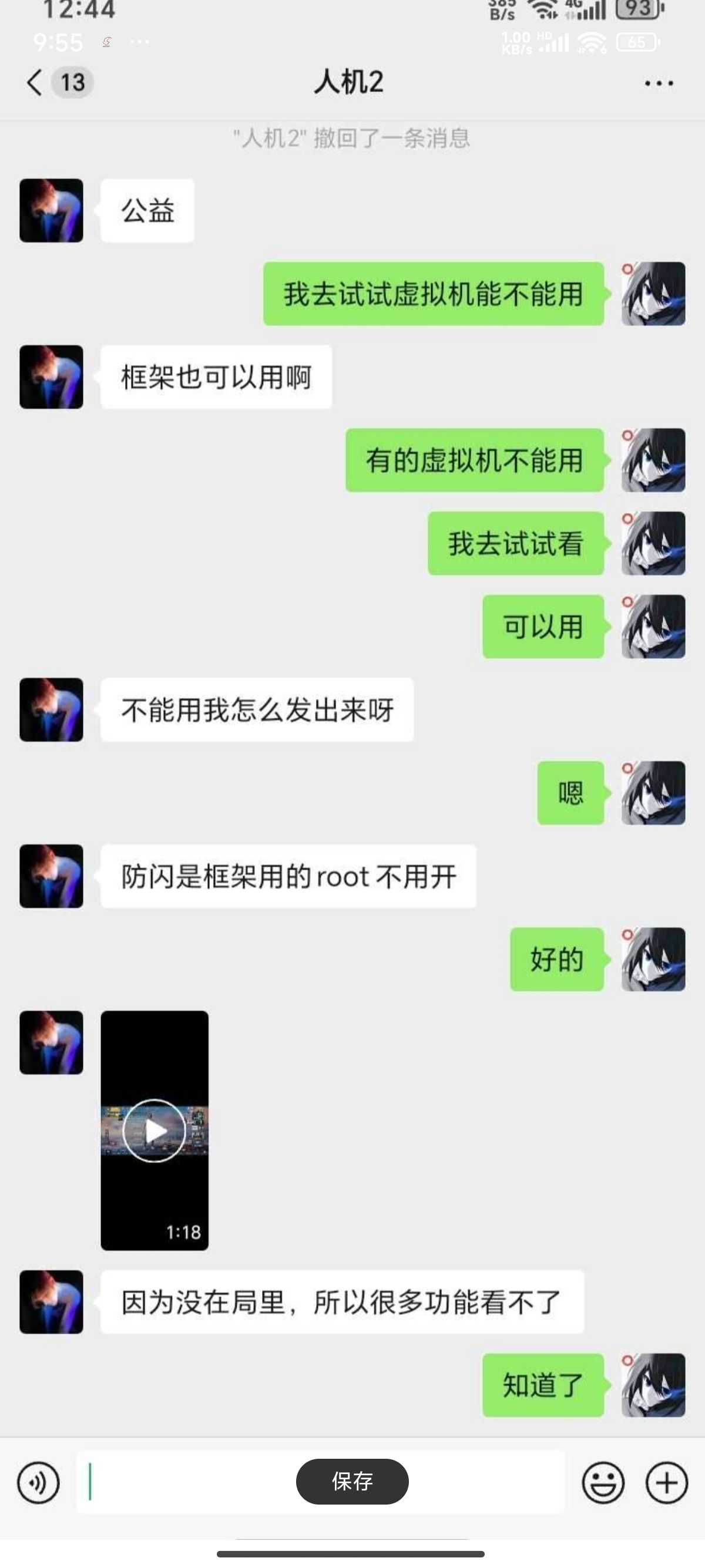Open my avatar next to 知道了
705x1568 pixels.
653,1385
